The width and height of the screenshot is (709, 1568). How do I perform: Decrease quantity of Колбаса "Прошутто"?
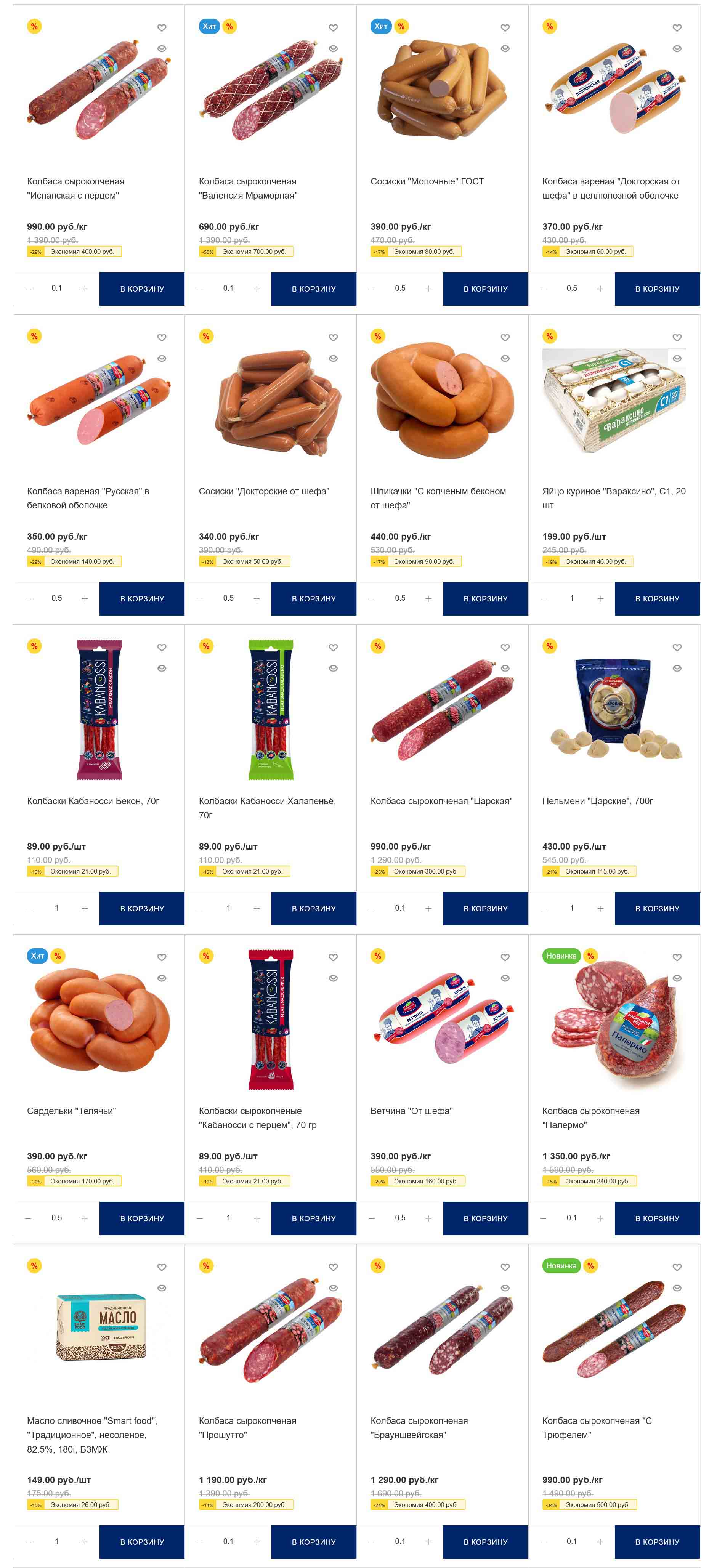pos(200,1542)
